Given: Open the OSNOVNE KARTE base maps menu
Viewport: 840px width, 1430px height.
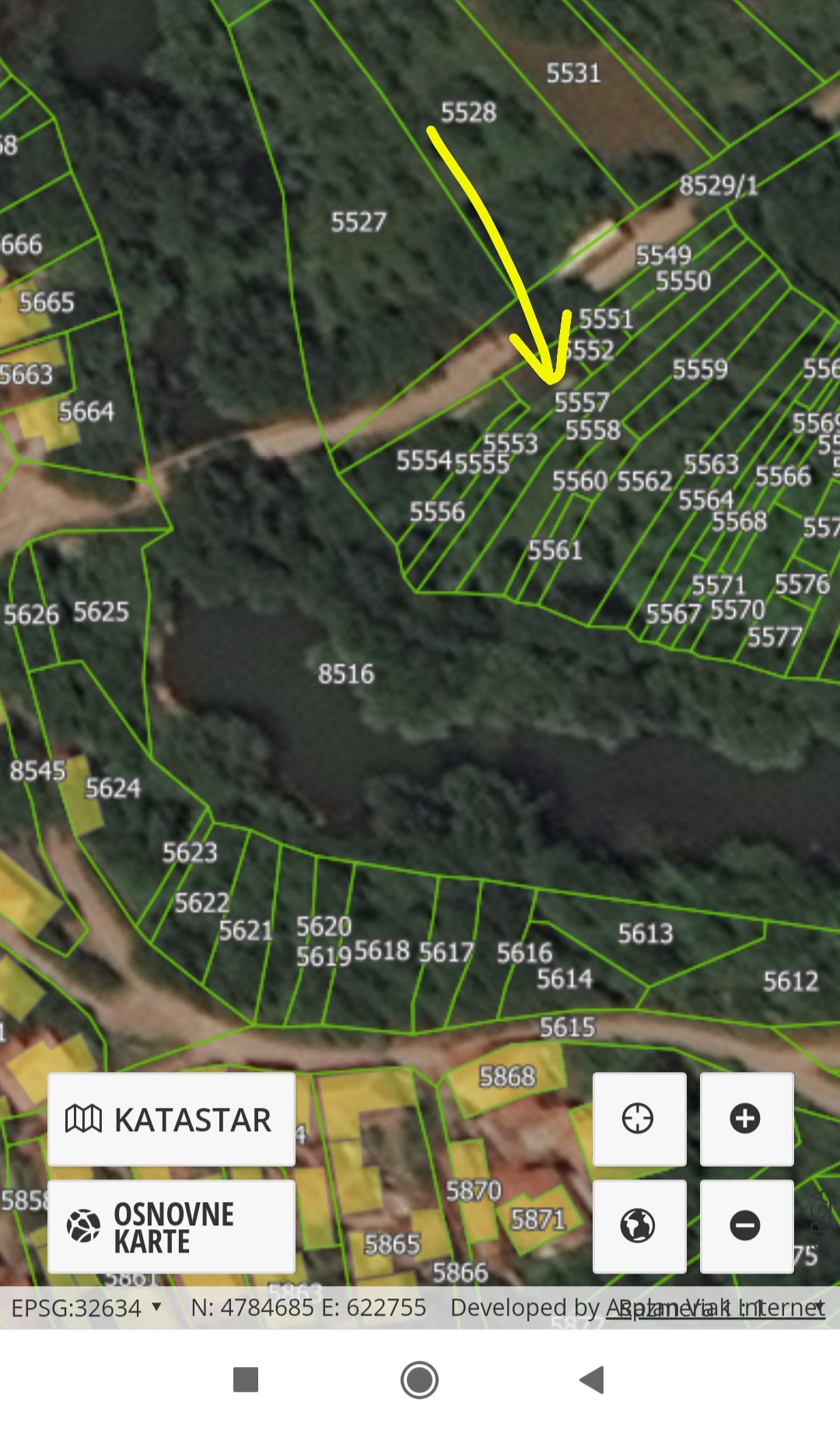Looking at the screenshot, I should [171, 1226].
